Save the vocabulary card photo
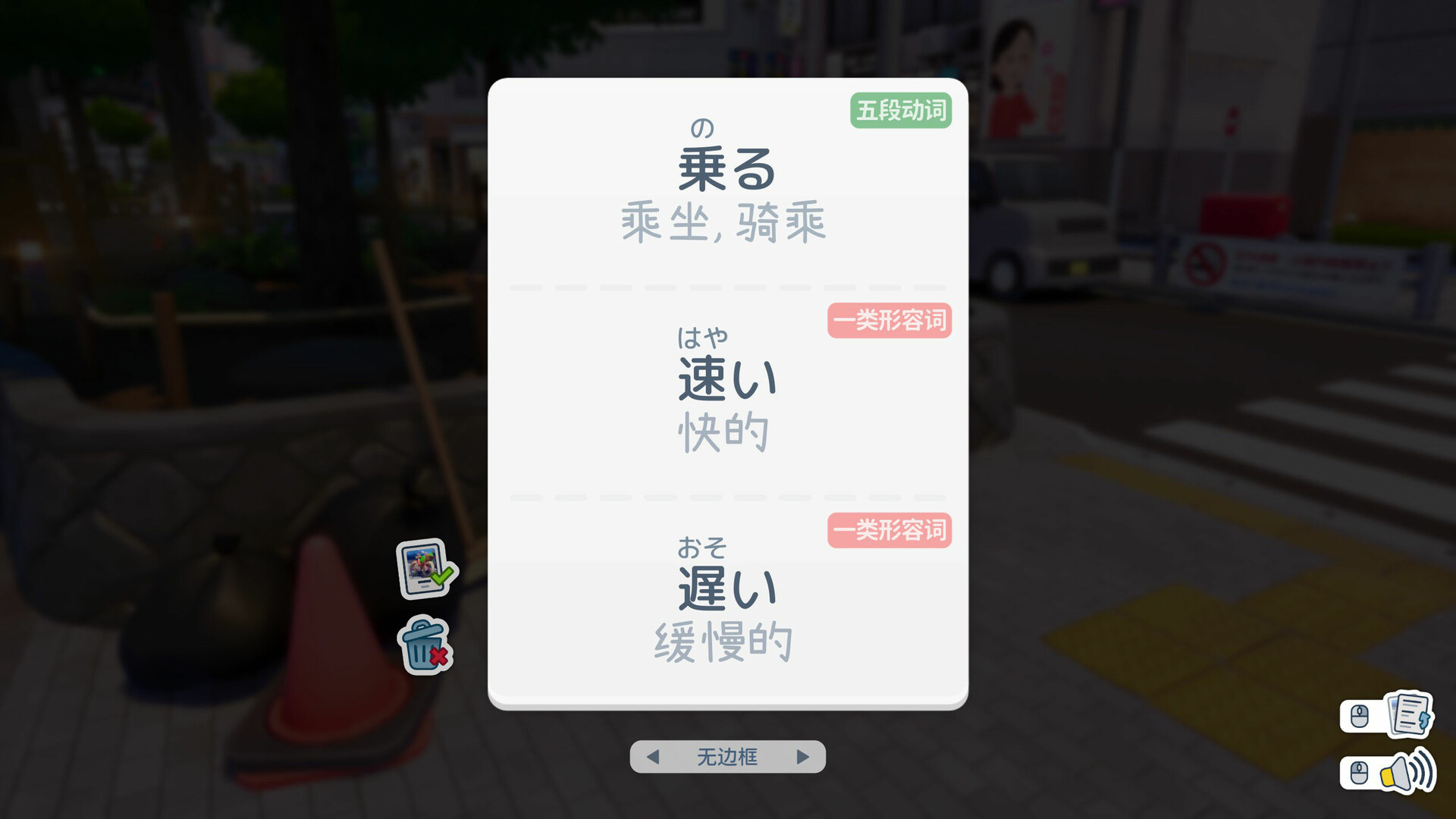Viewport: 1456px width, 819px height. point(425,570)
